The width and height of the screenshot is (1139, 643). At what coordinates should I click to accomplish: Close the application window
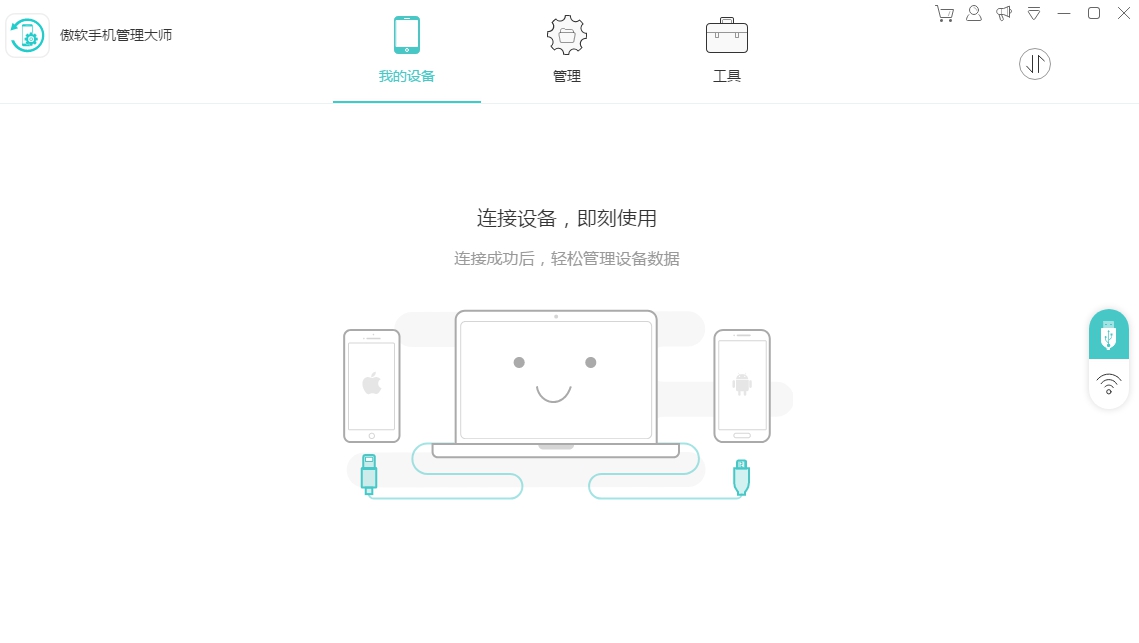click(x=1123, y=13)
